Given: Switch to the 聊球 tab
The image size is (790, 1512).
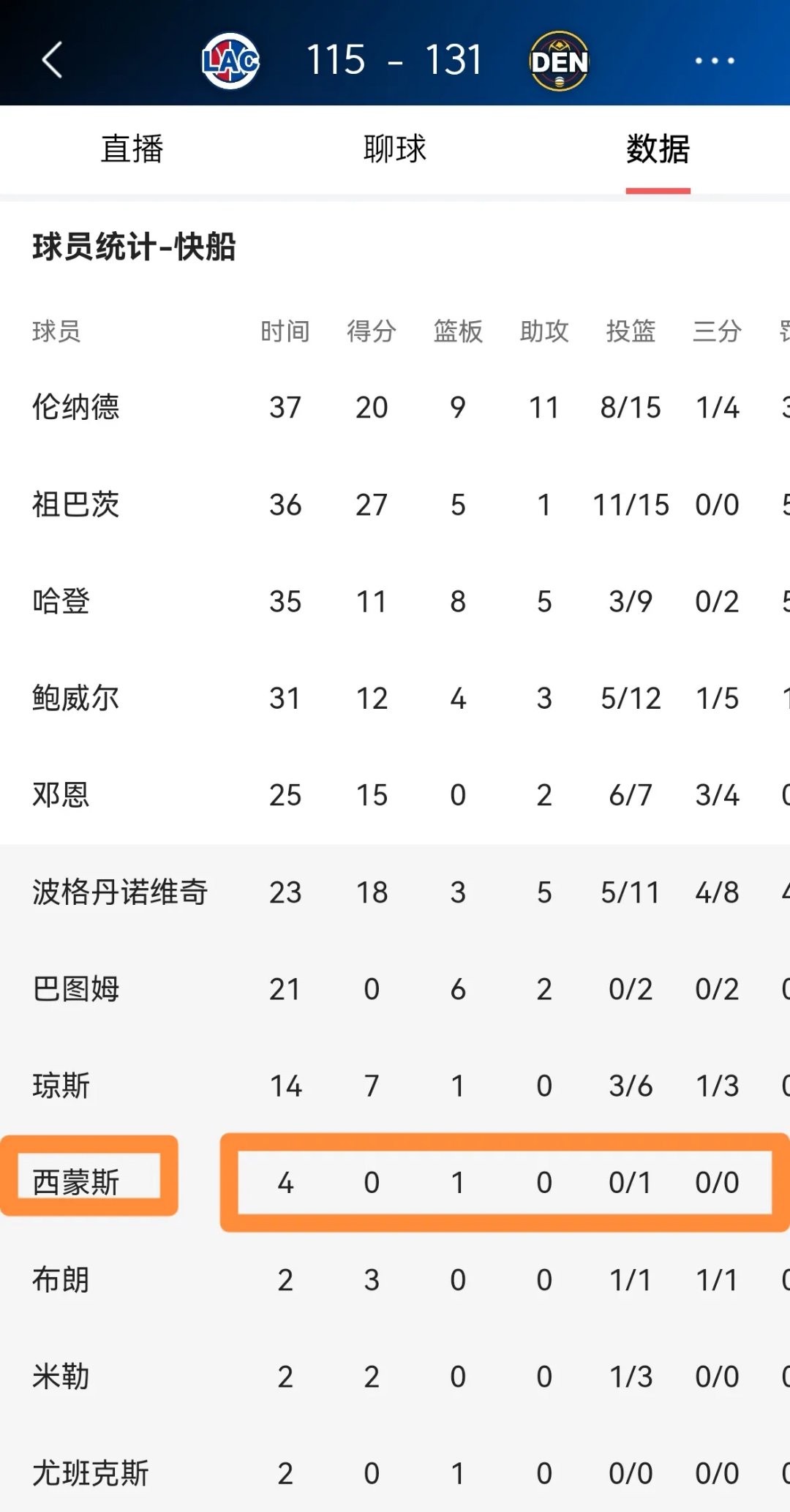Looking at the screenshot, I should coord(395,149).
